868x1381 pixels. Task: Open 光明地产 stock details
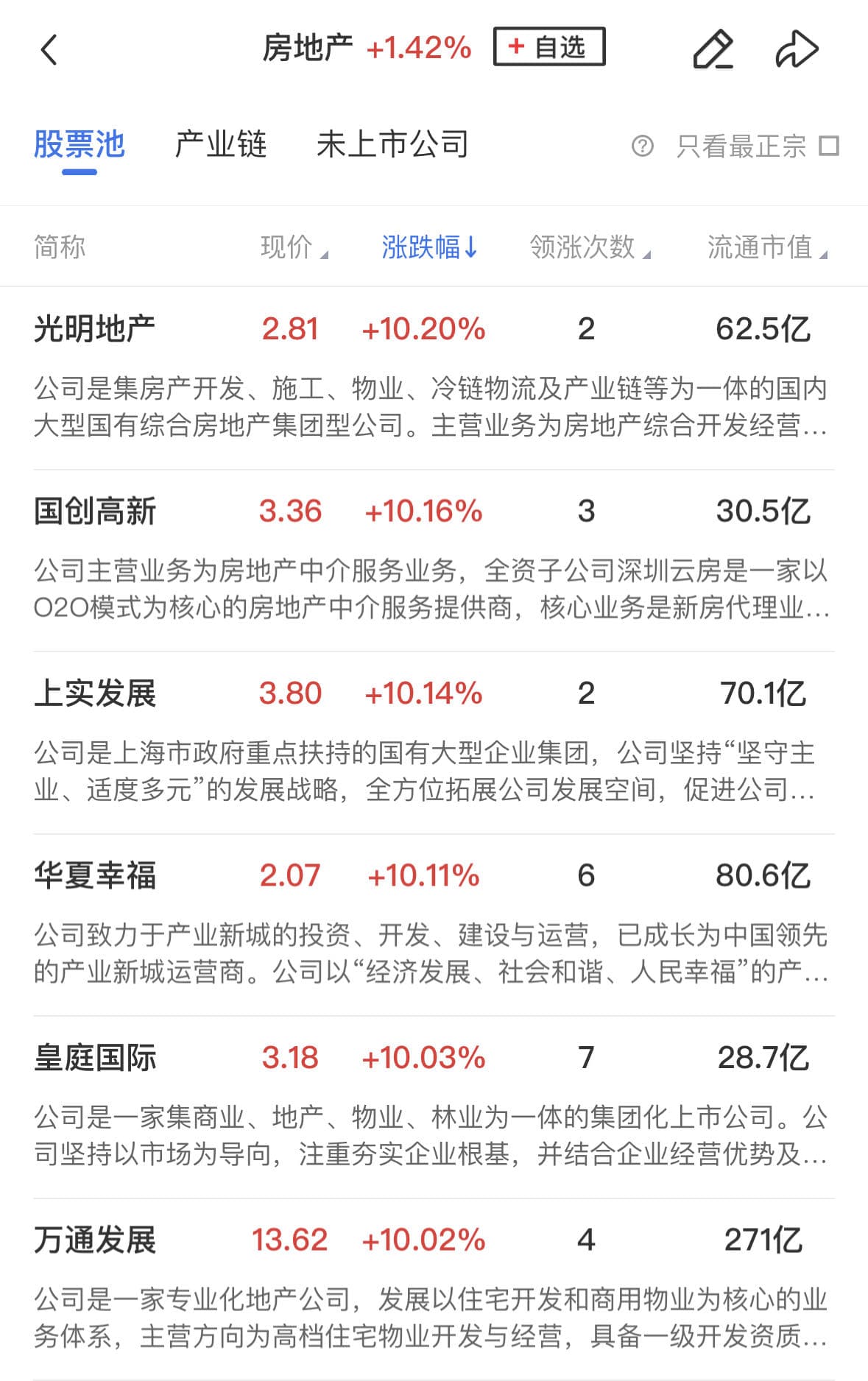click(x=95, y=329)
